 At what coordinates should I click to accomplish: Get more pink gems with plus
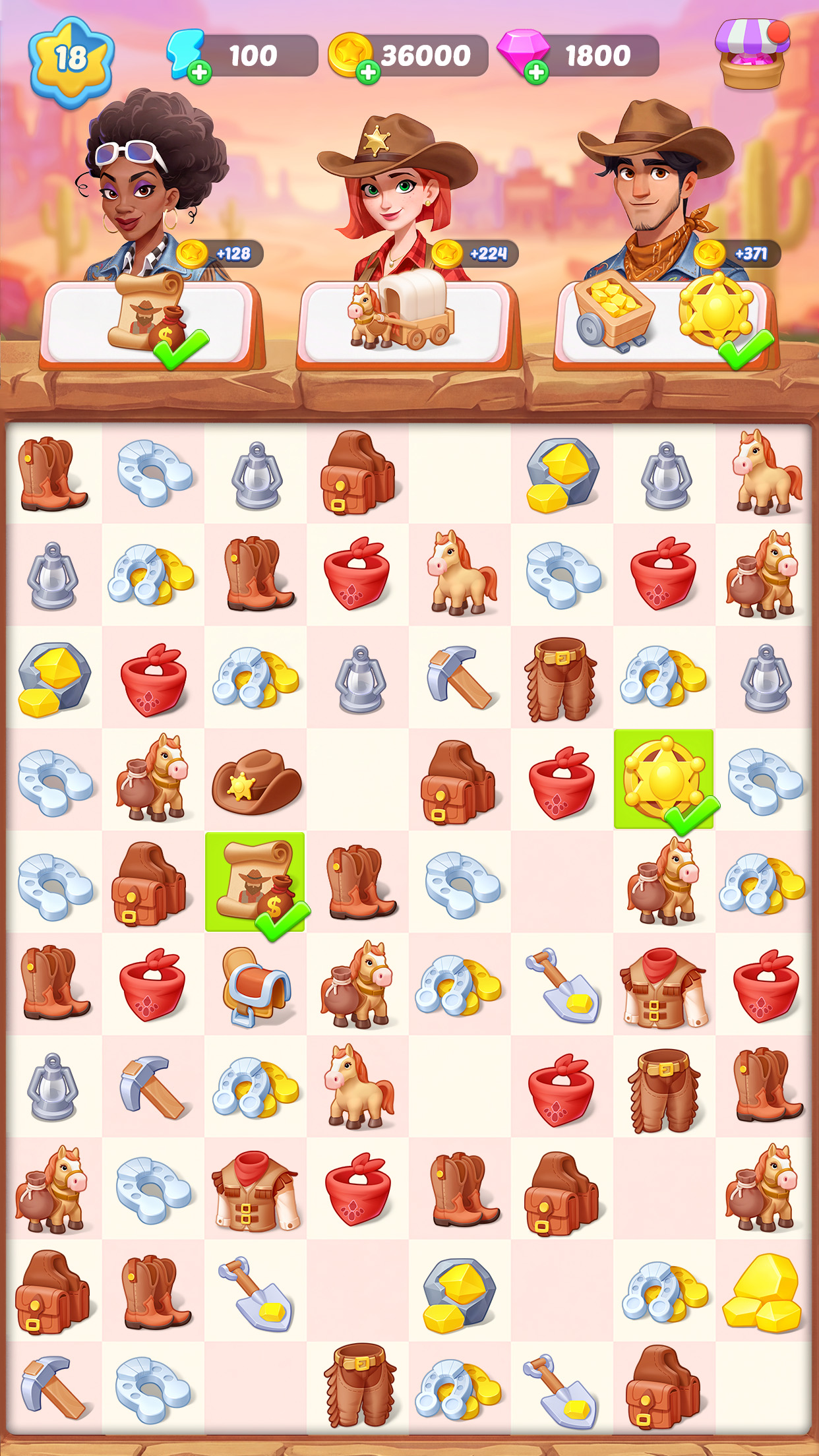[537, 72]
